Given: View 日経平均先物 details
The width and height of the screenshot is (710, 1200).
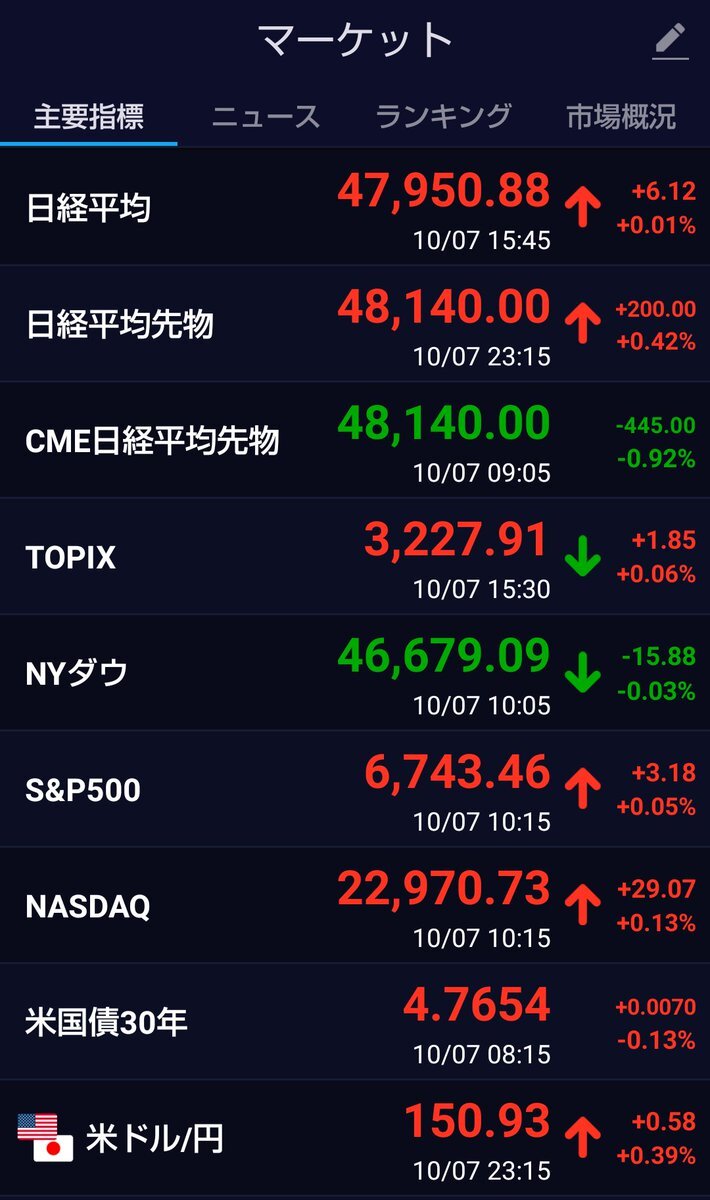Looking at the screenshot, I should (x=355, y=324).
